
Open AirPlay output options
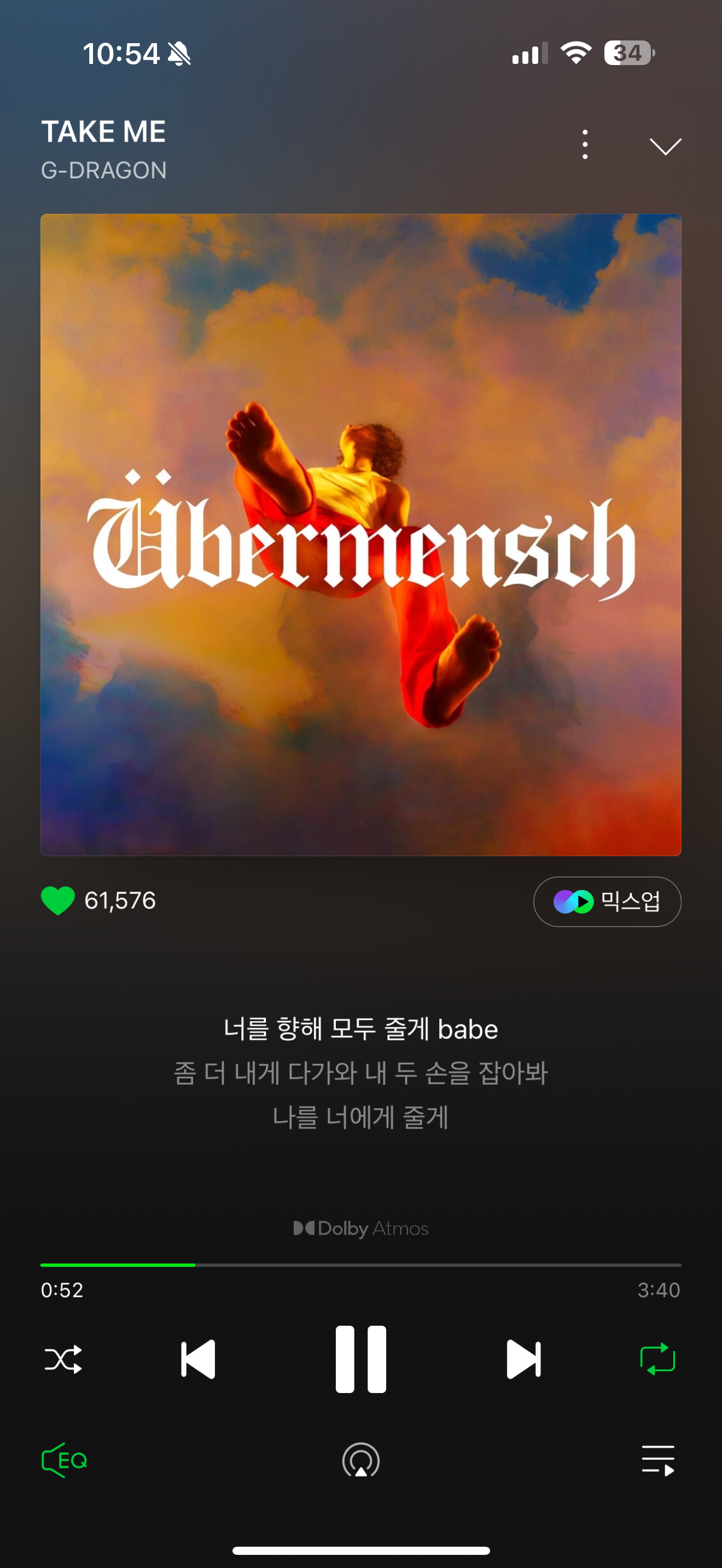(361, 1460)
